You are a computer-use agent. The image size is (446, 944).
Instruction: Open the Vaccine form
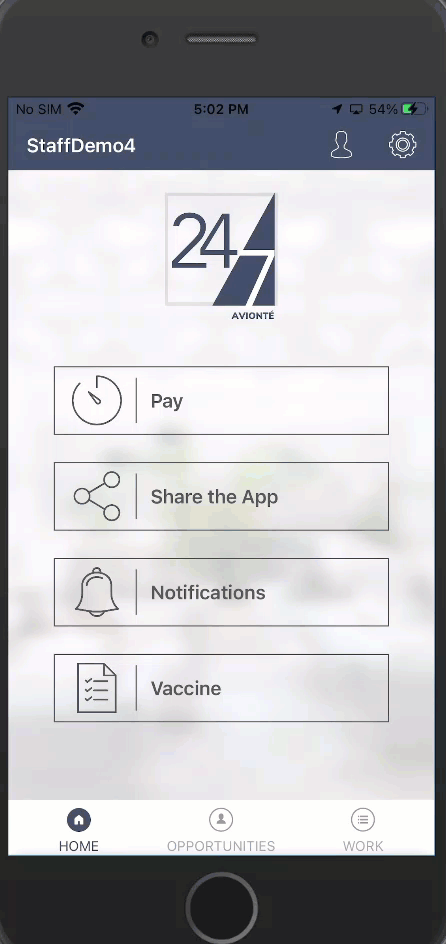[221, 688]
